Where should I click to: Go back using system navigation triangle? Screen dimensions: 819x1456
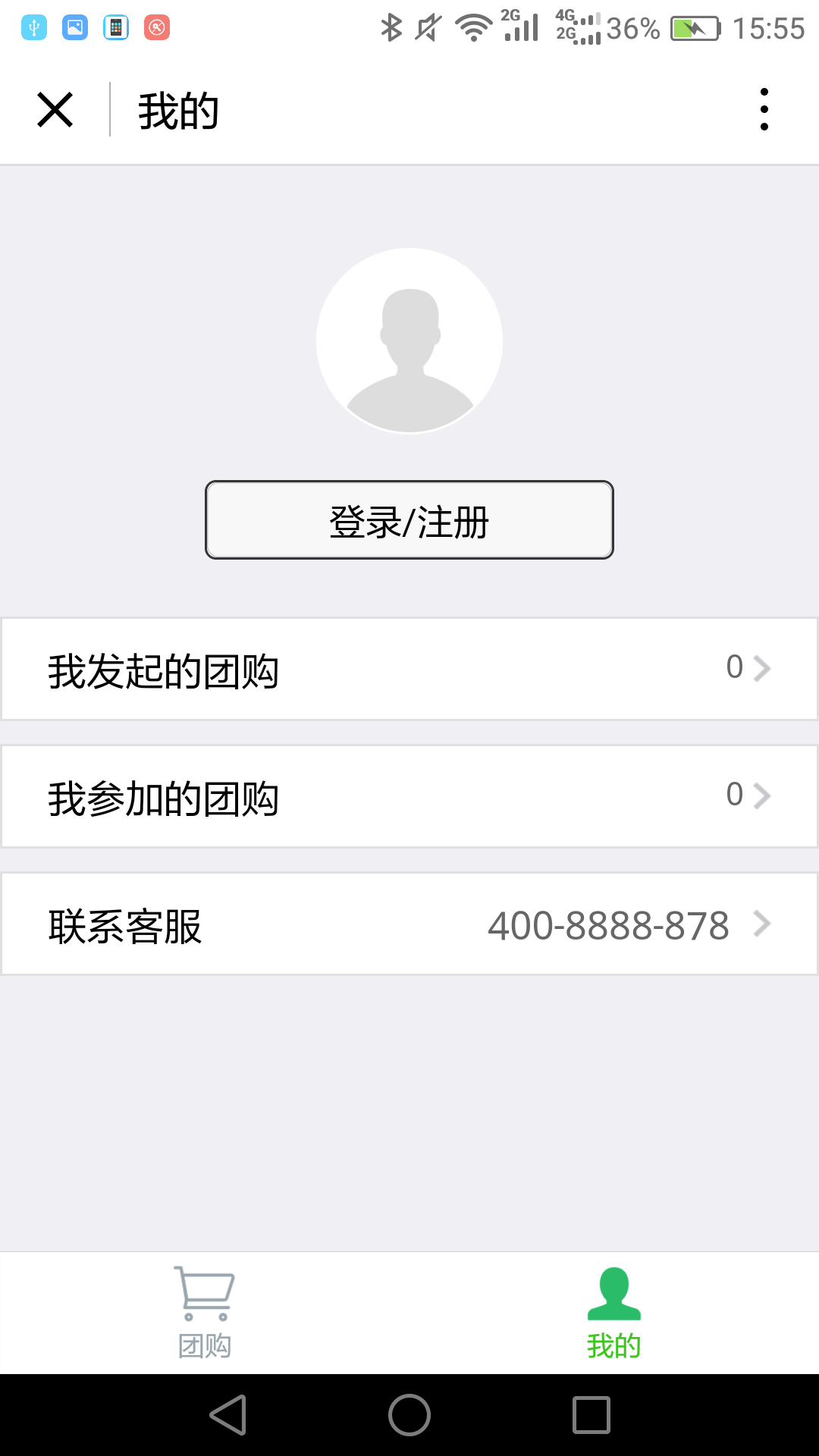coord(228,1415)
